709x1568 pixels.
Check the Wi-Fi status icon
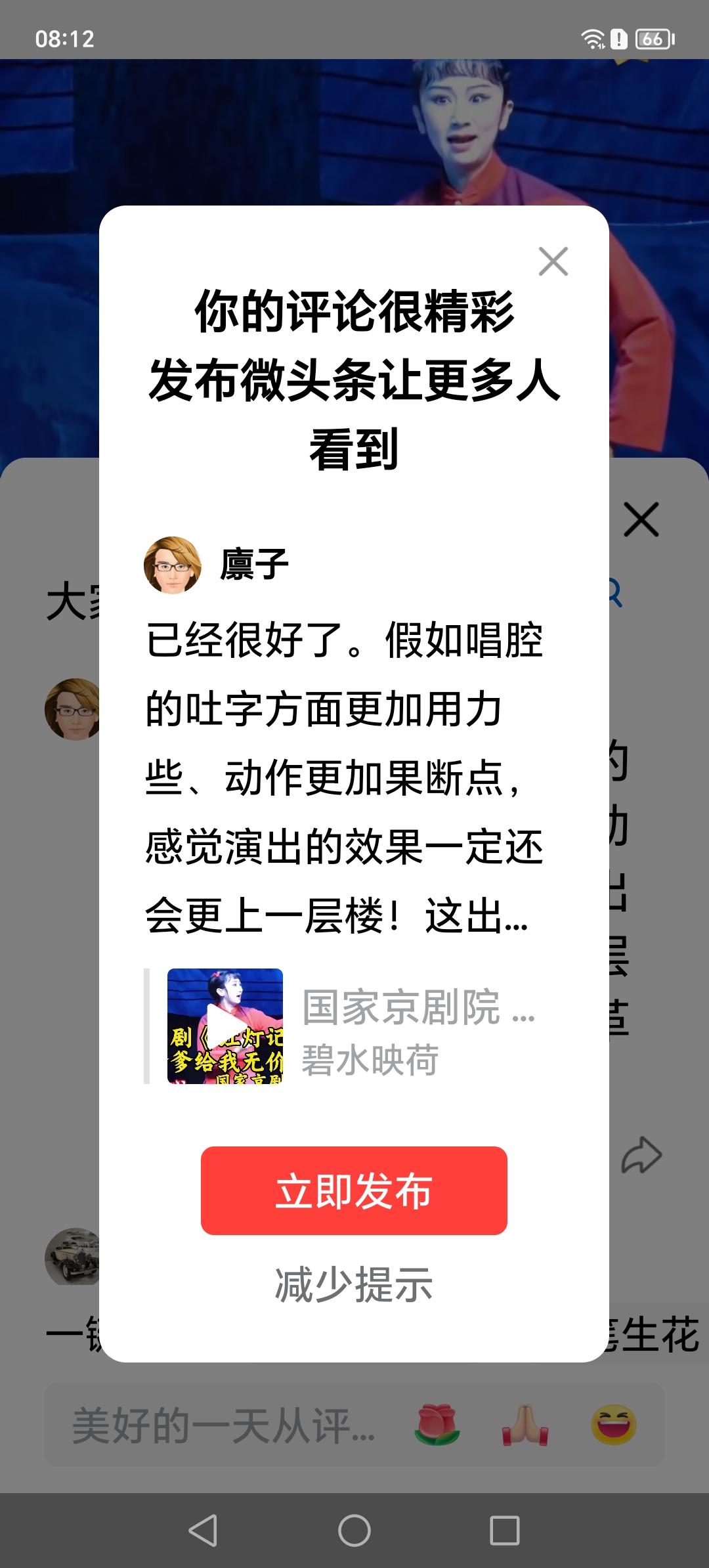coord(593,38)
